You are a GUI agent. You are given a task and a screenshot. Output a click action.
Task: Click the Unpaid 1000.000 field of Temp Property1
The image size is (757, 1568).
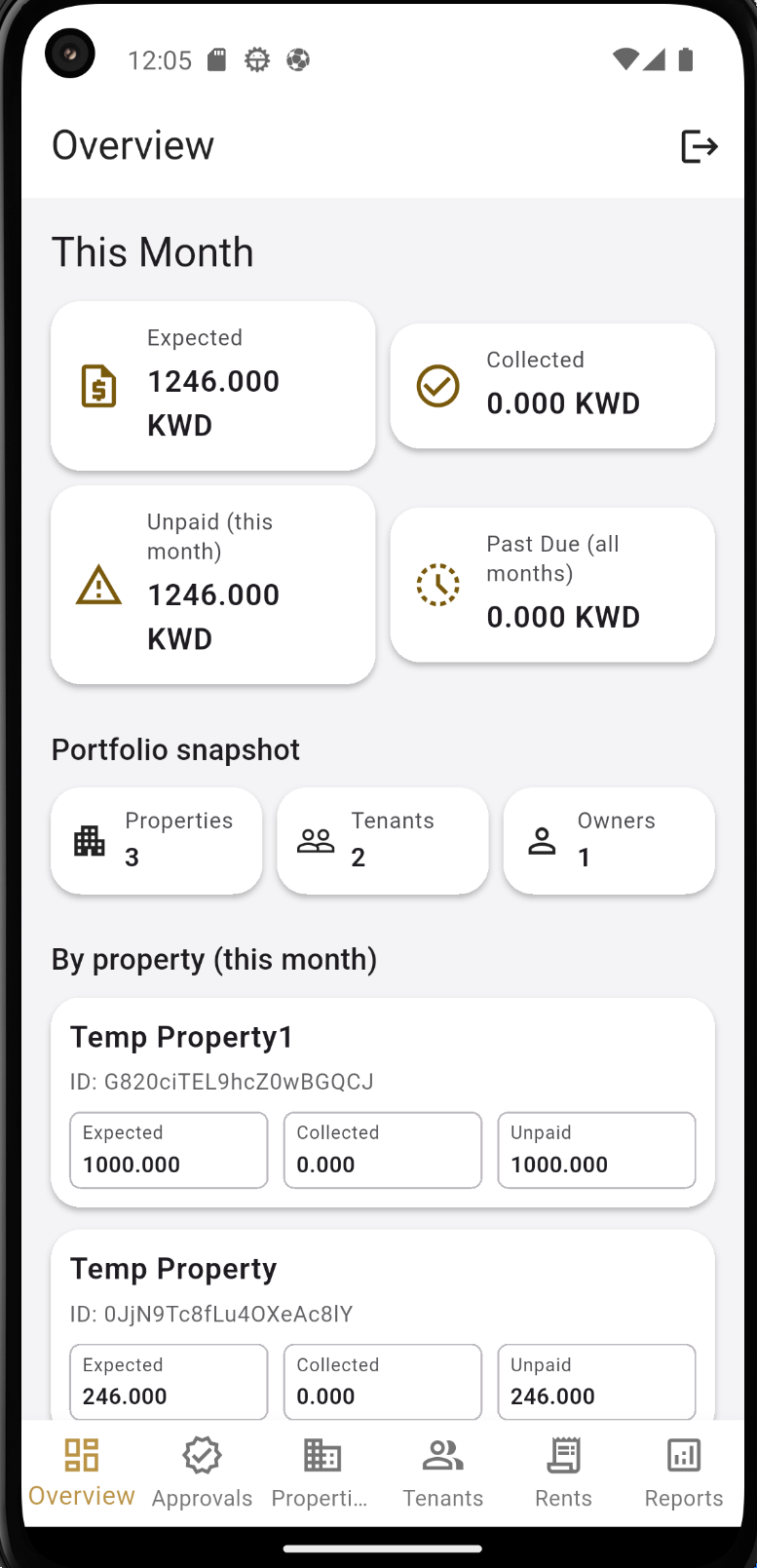(x=596, y=1150)
